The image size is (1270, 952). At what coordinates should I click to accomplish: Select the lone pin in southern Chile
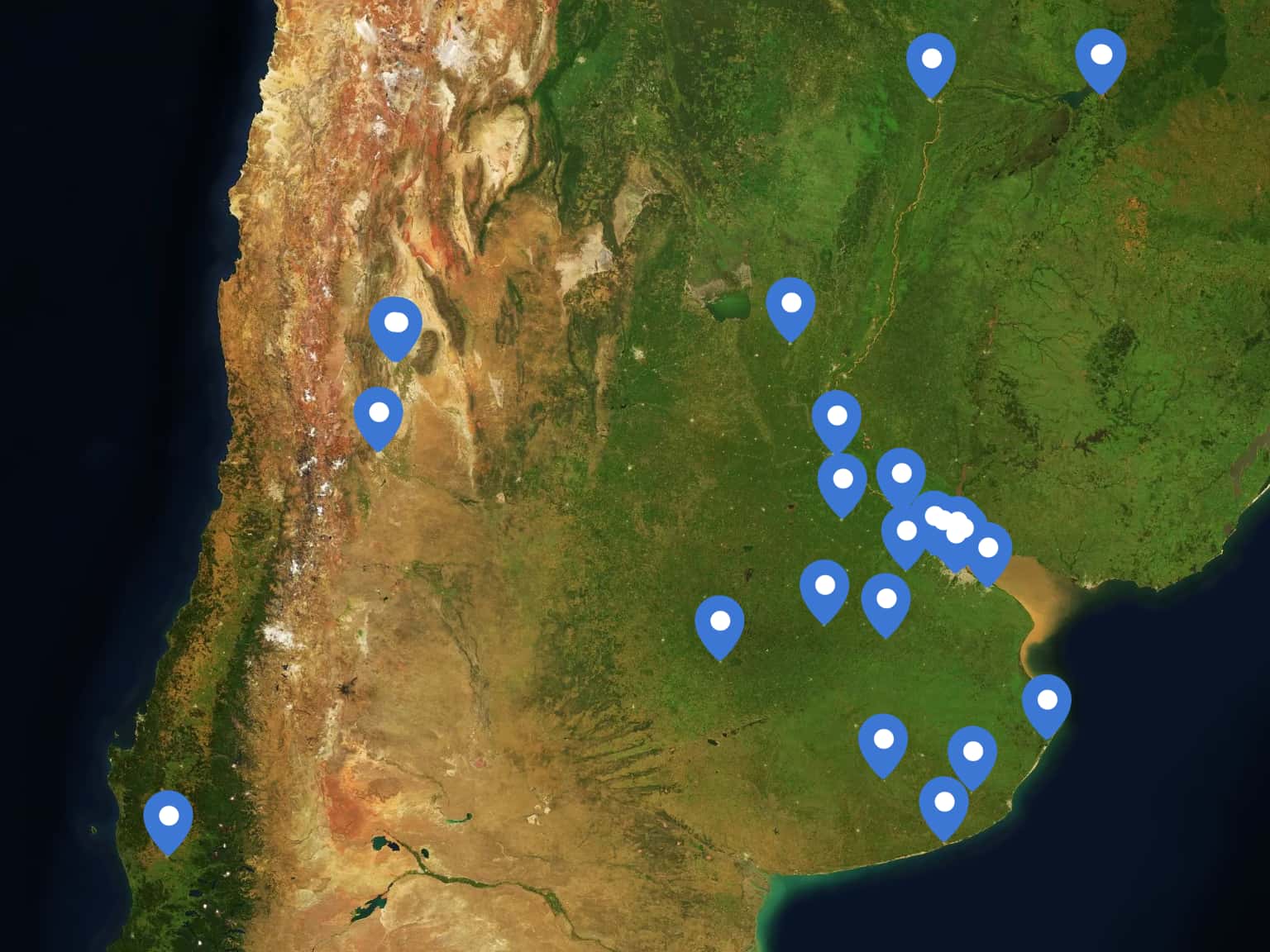coord(168,817)
